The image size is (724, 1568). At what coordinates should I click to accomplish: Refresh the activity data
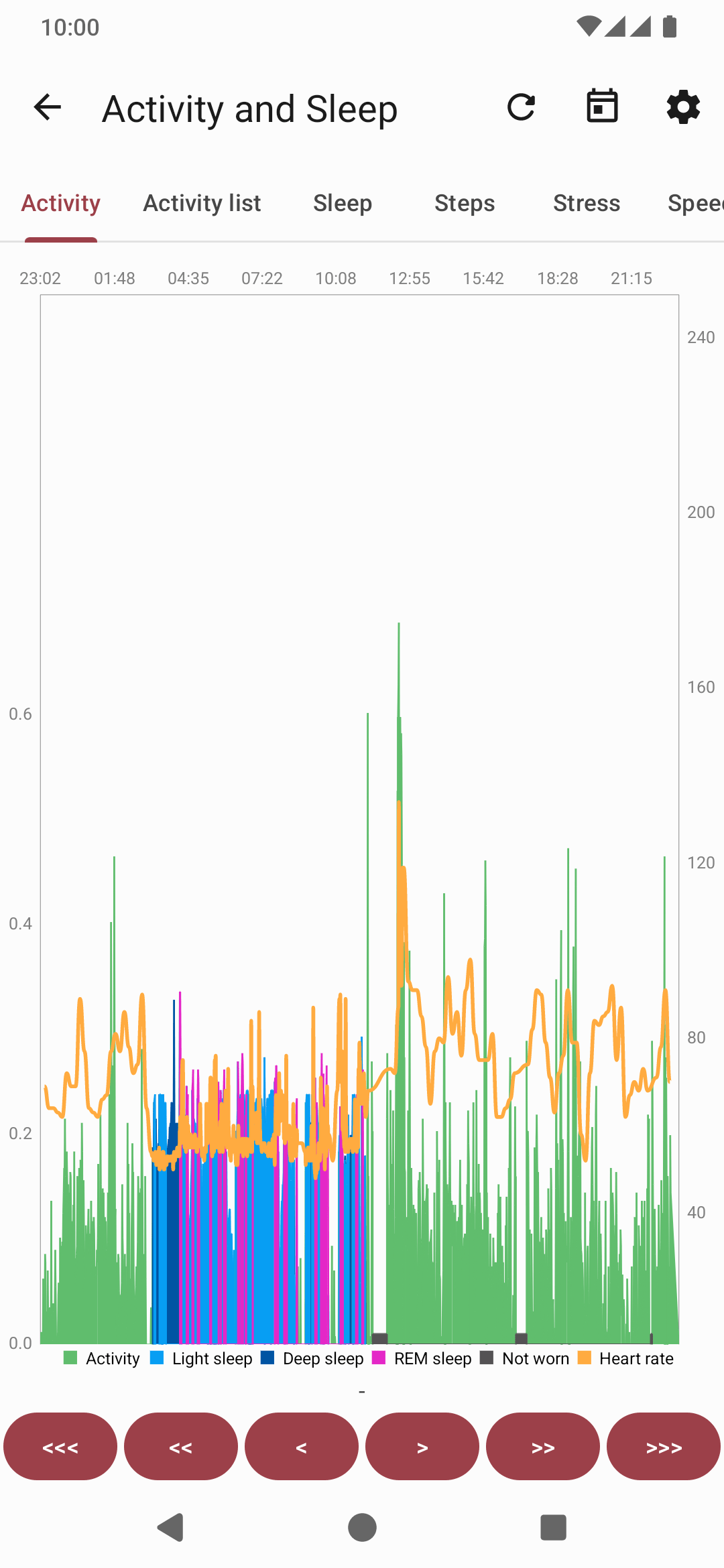(521, 107)
